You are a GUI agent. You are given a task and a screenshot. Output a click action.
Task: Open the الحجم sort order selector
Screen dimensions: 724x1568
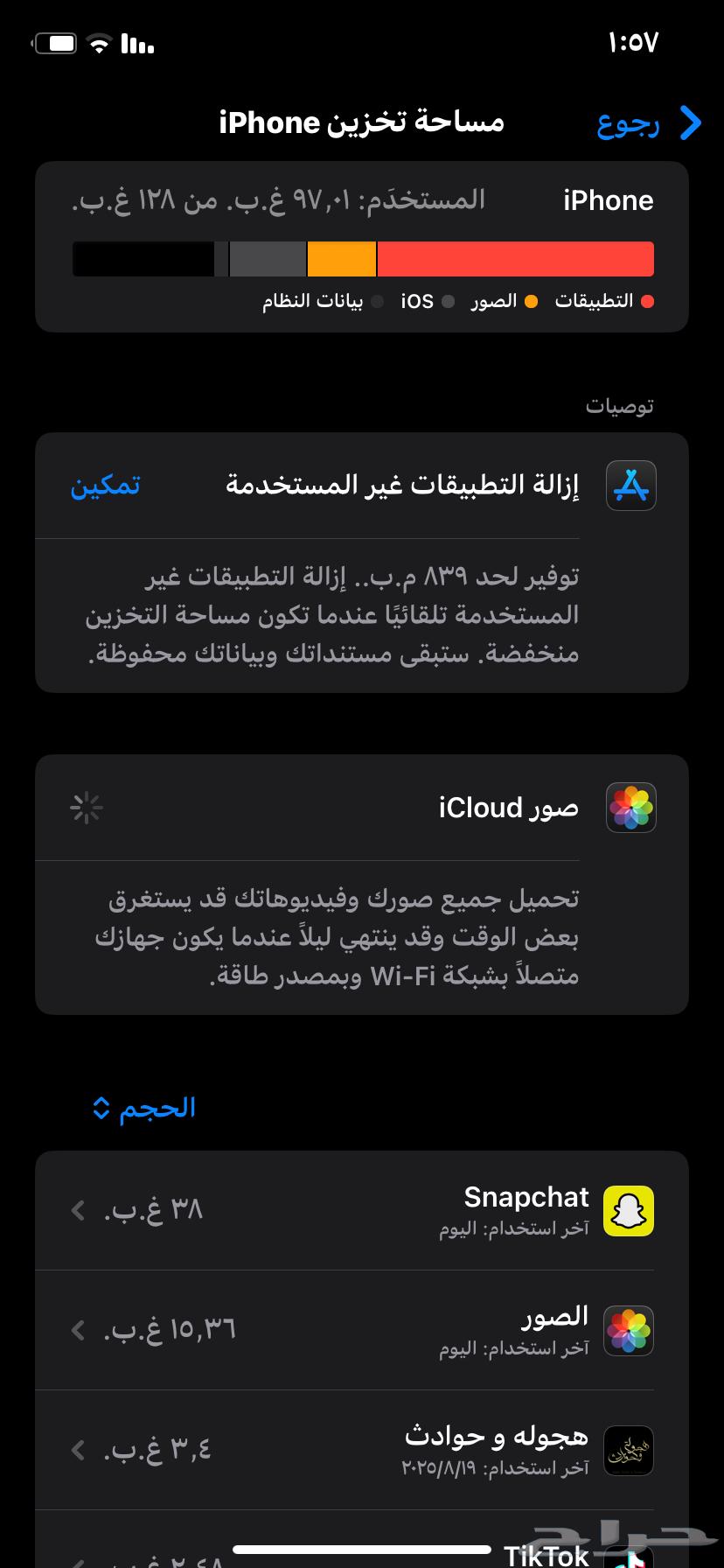pyautogui.click(x=143, y=1107)
